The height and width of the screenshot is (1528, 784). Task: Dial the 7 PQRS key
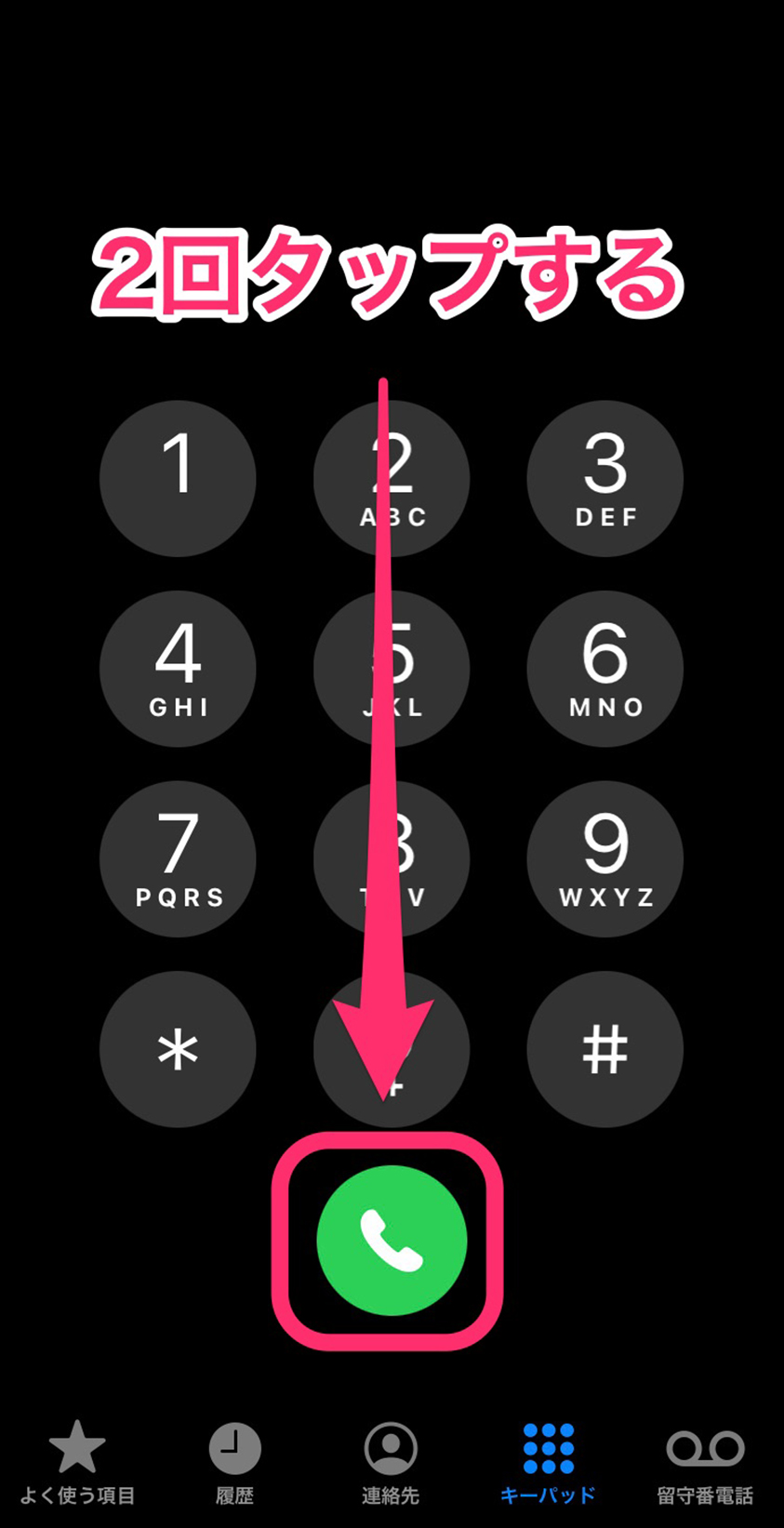[178, 858]
